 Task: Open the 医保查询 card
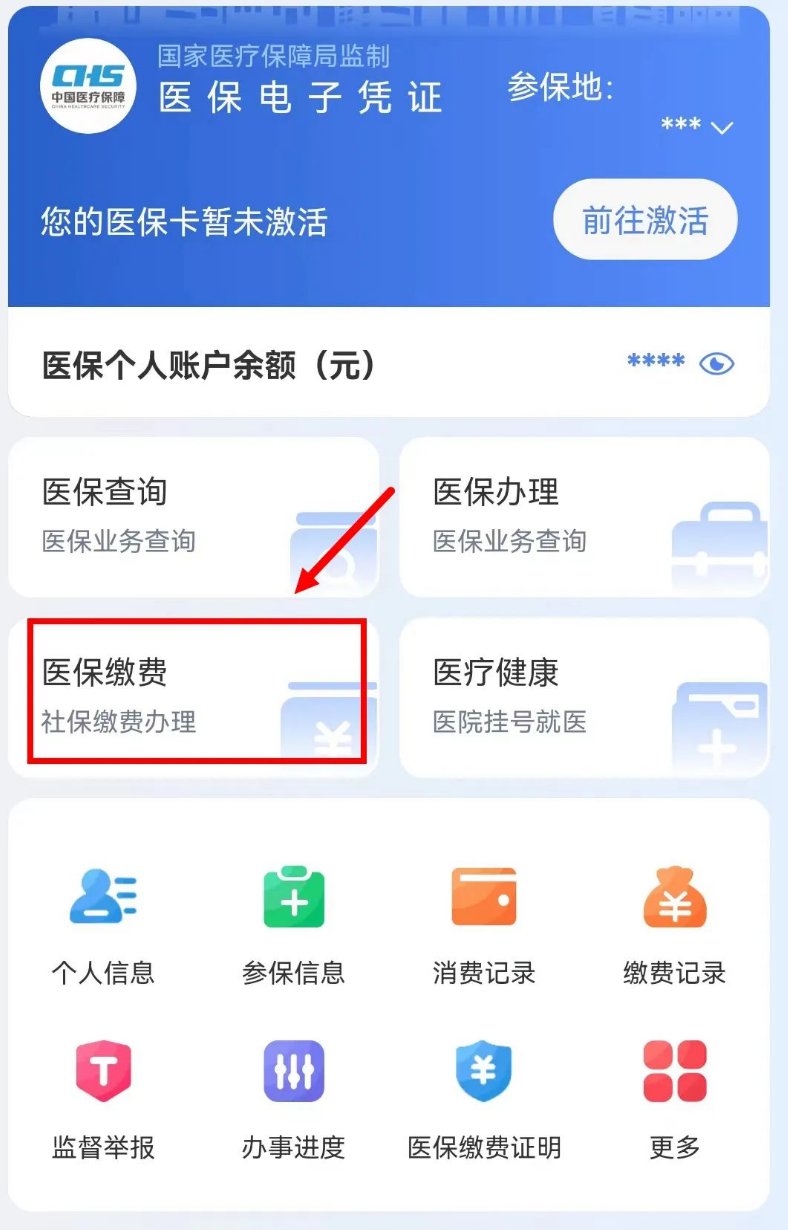tap(194, 517)
